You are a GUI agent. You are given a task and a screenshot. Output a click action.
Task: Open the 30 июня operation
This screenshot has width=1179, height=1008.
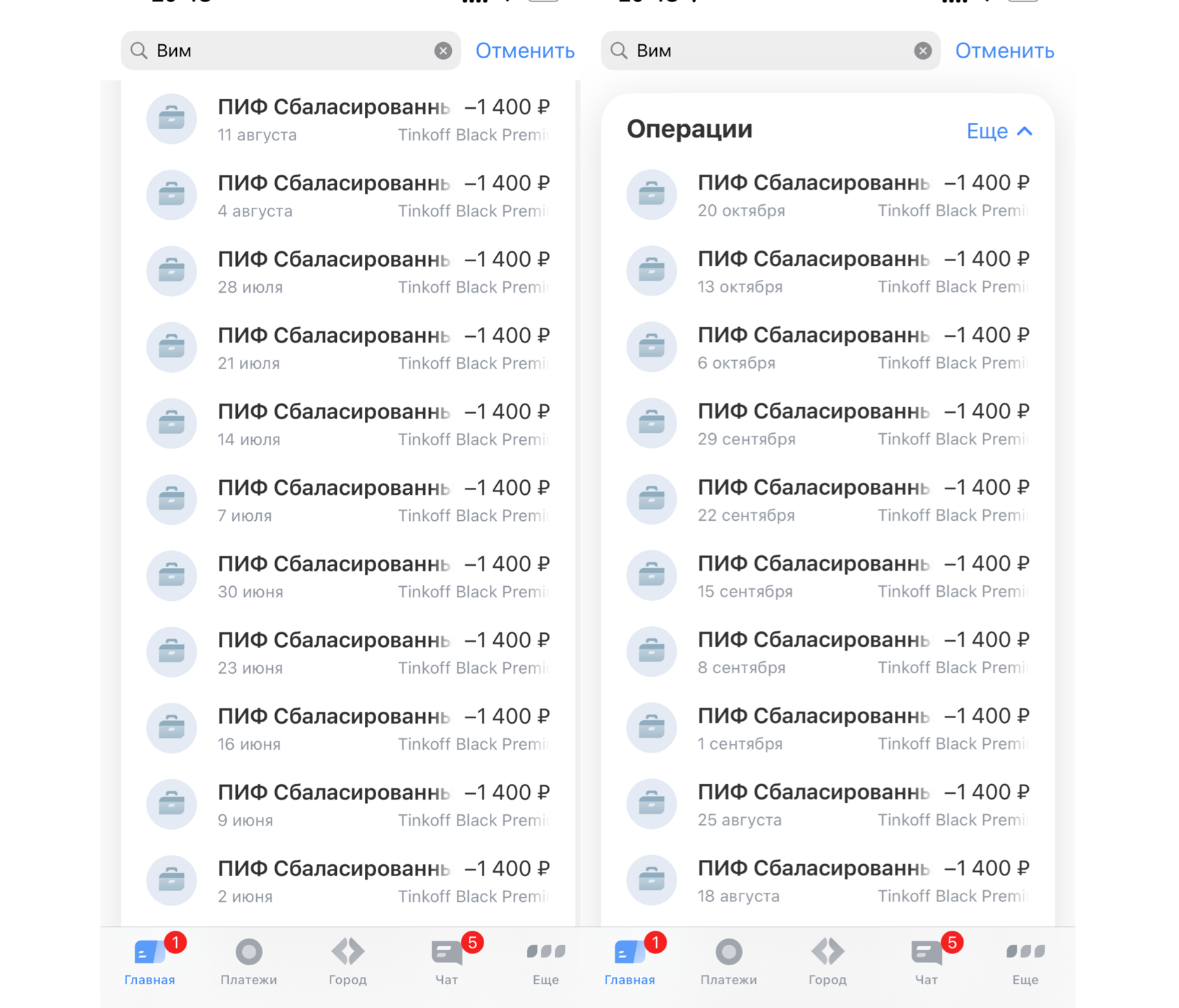(x=347, y=576)
